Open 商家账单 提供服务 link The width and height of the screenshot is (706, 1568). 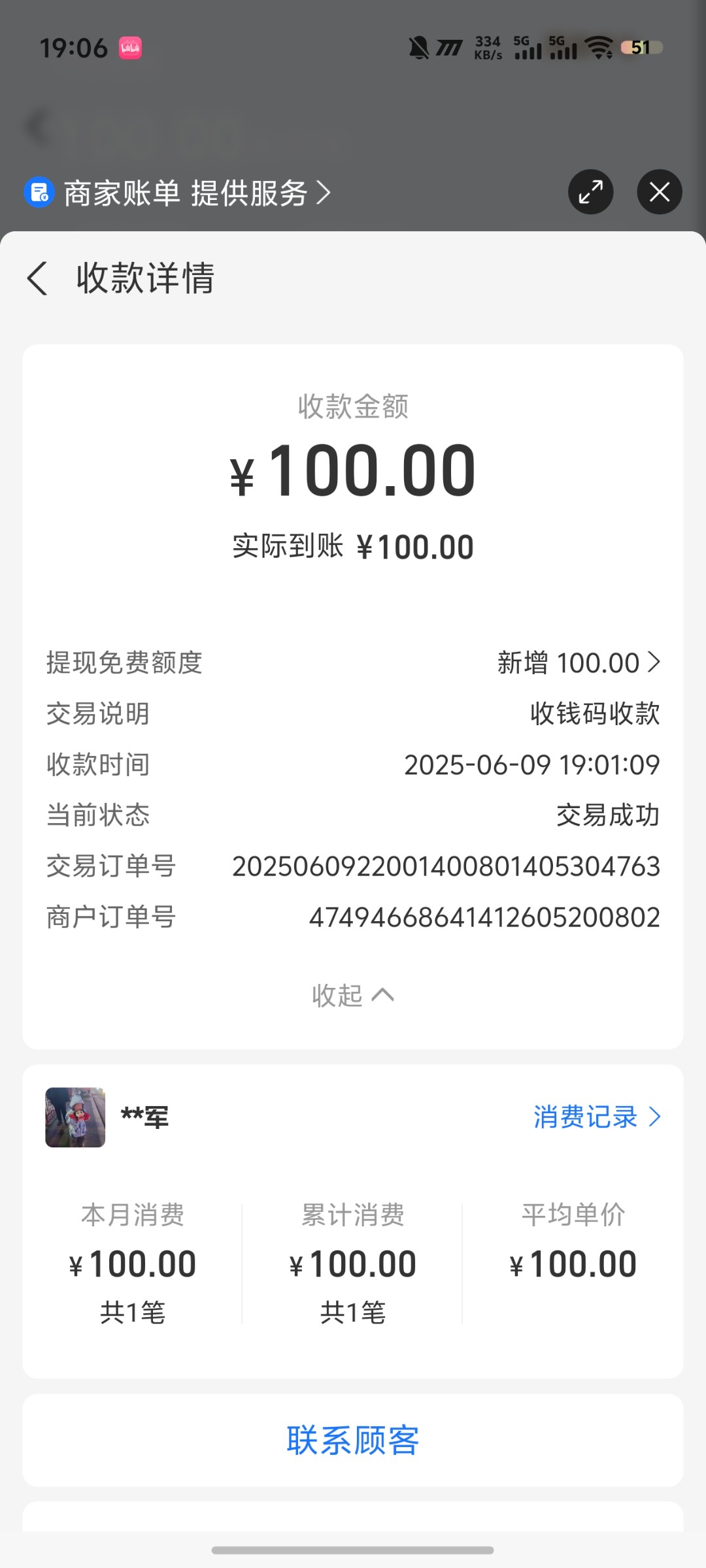pos(196,193)
